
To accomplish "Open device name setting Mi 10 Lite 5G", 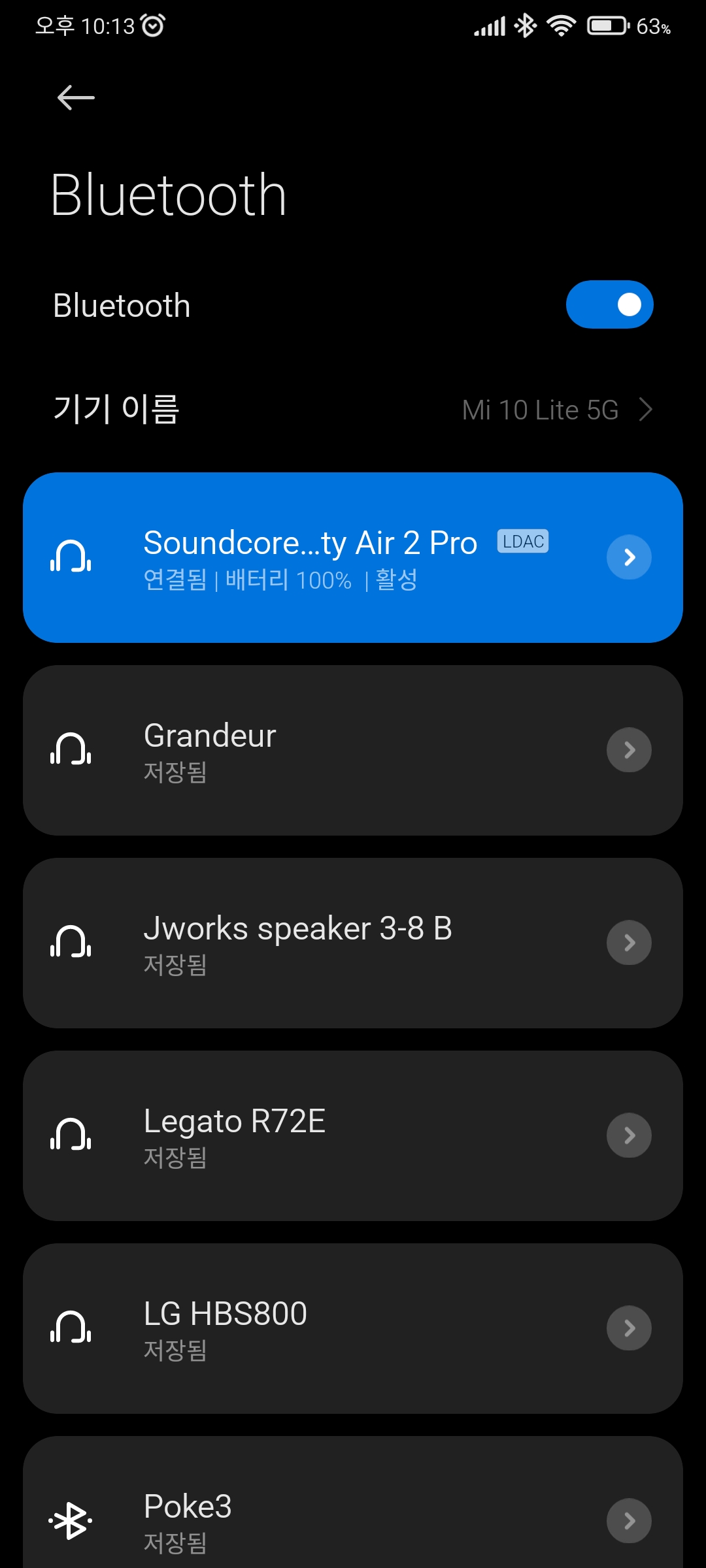I will [353, 410].
